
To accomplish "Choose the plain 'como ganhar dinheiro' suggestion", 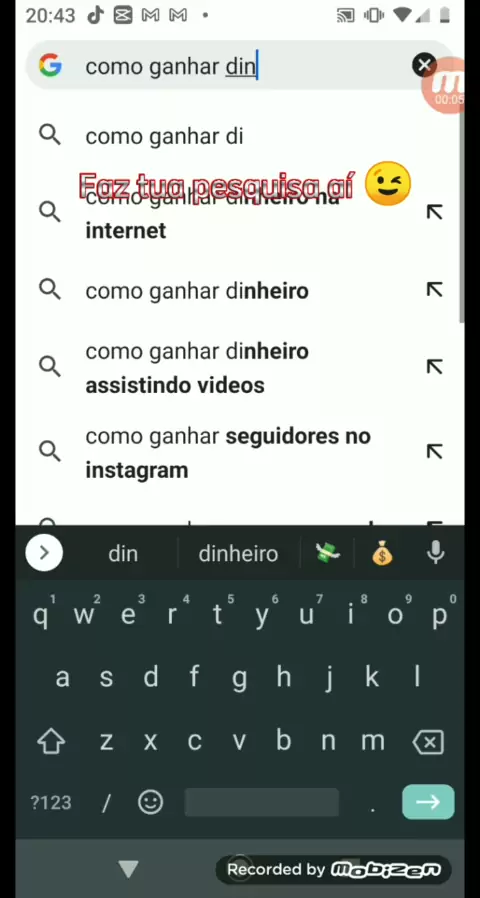I will tap(239, 291).
